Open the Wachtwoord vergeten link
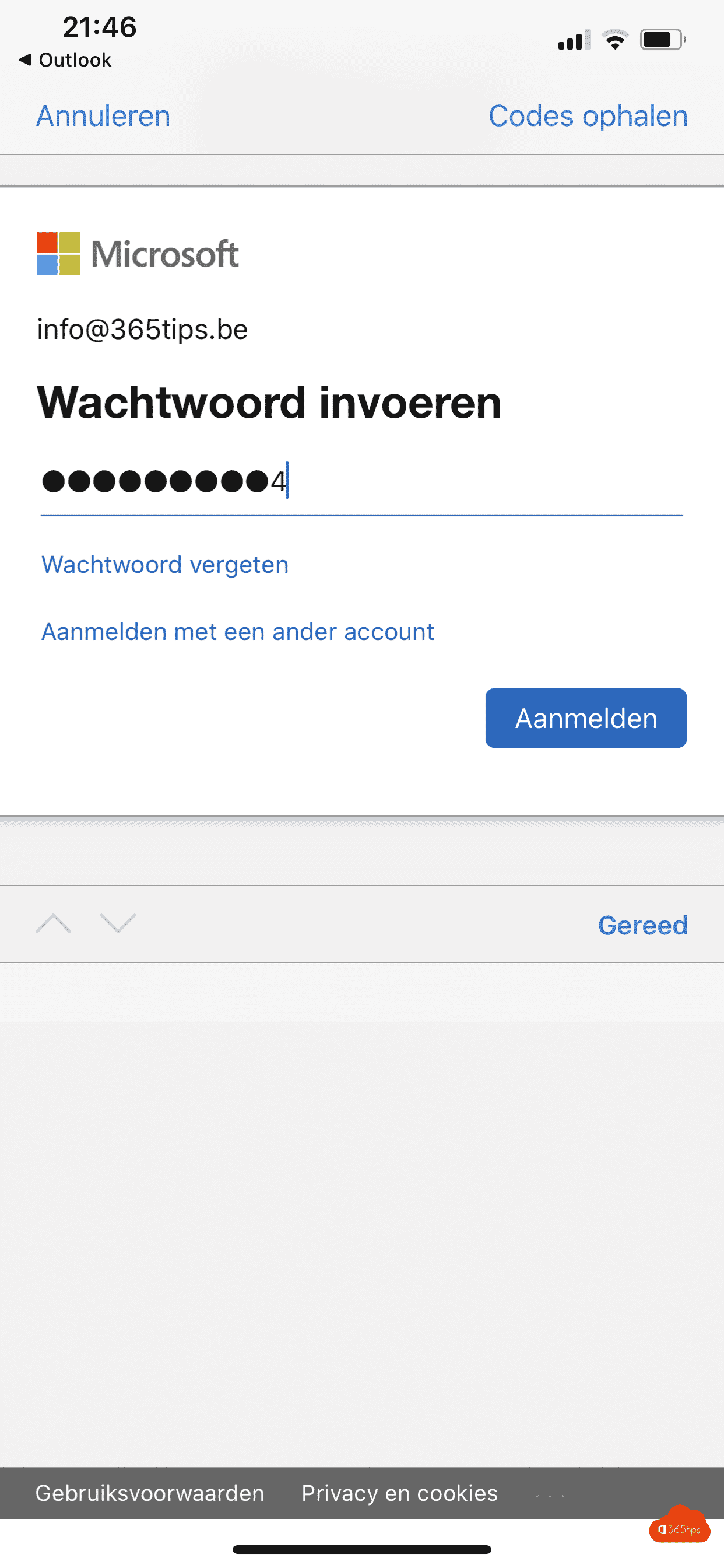724x1568 pixels. click(165, 564)
